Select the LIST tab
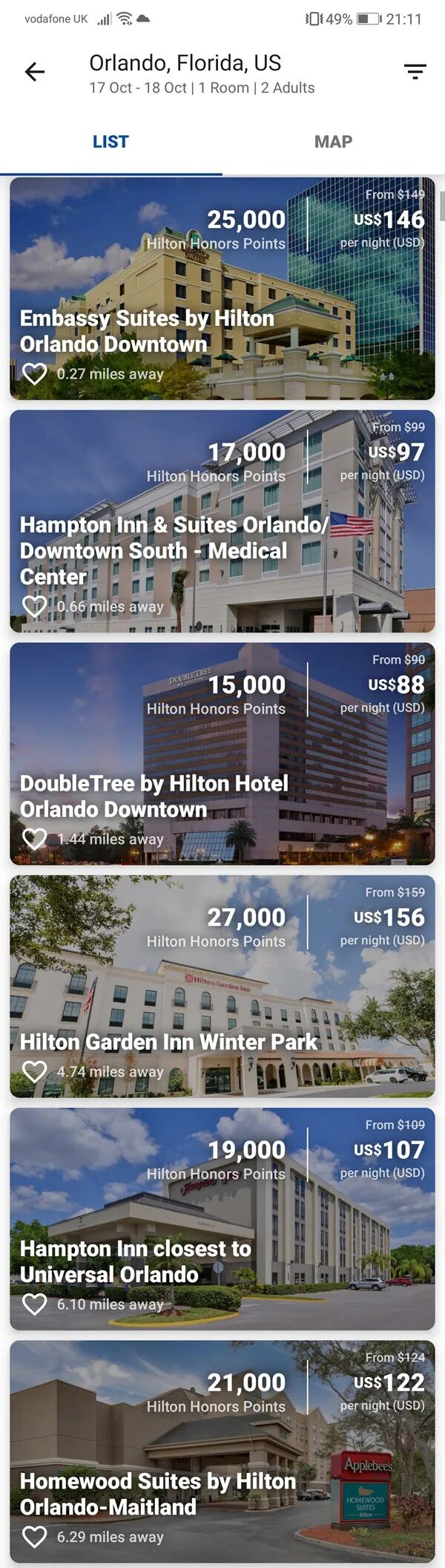 pyautogui.click(x=111, y=142)
